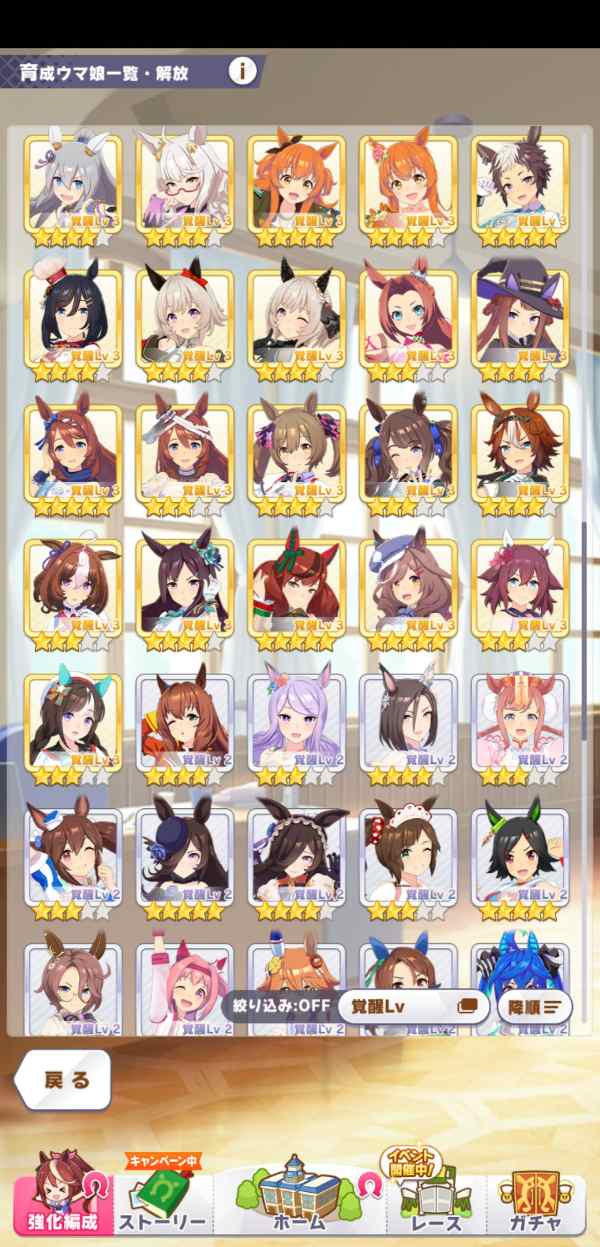This screenshot has height=1247, width=600.
Task: Toggle the 降順 sort order
Action: point(534,1006)
